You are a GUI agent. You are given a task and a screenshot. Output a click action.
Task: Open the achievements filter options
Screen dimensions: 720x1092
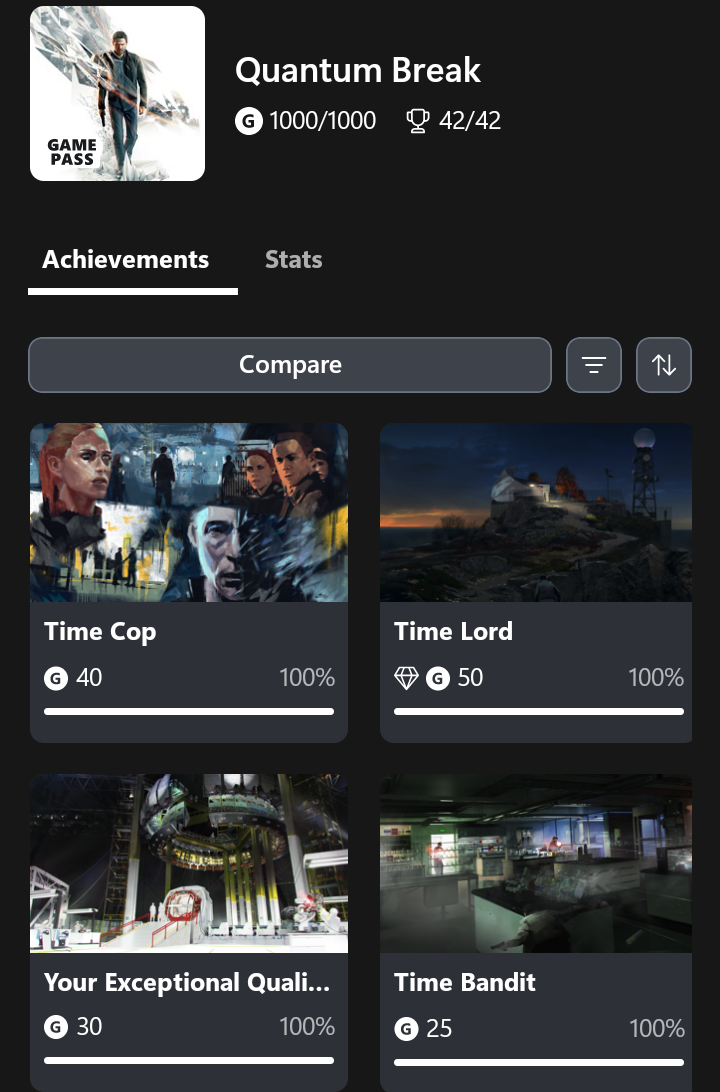point(594,365)
